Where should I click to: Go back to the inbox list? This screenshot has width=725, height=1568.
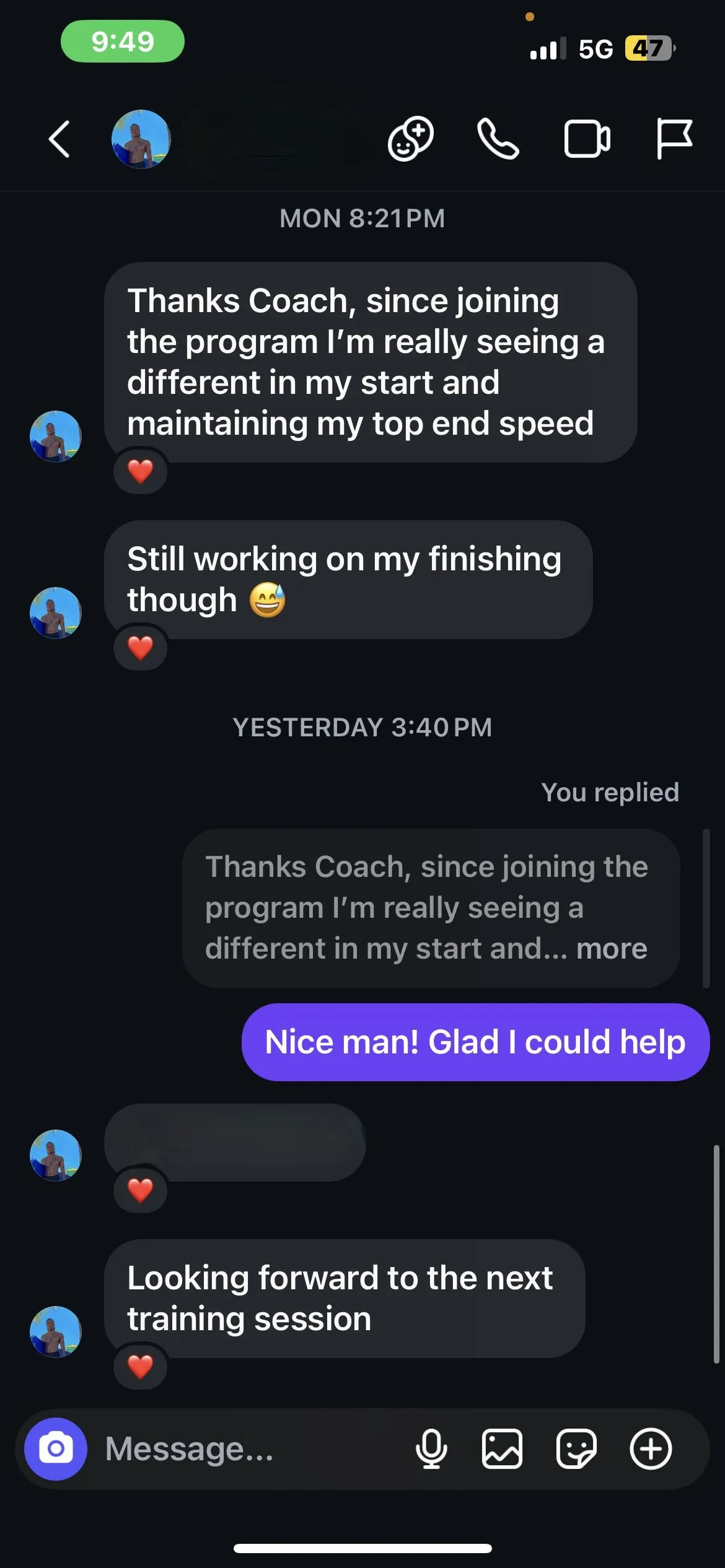click(x=59, y=139)
